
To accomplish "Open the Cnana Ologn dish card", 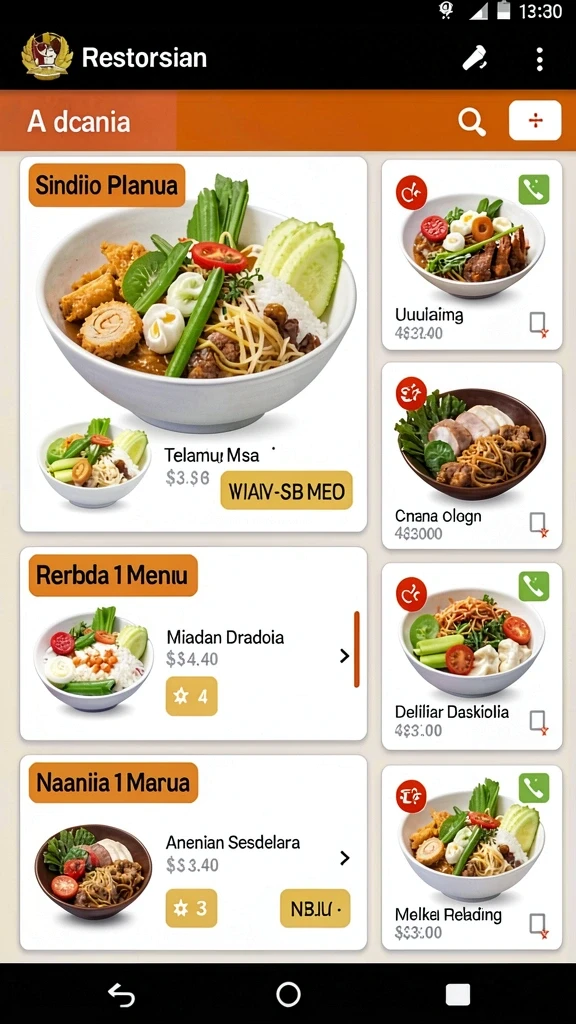I will pyautogui.click(x=472, y=456).
